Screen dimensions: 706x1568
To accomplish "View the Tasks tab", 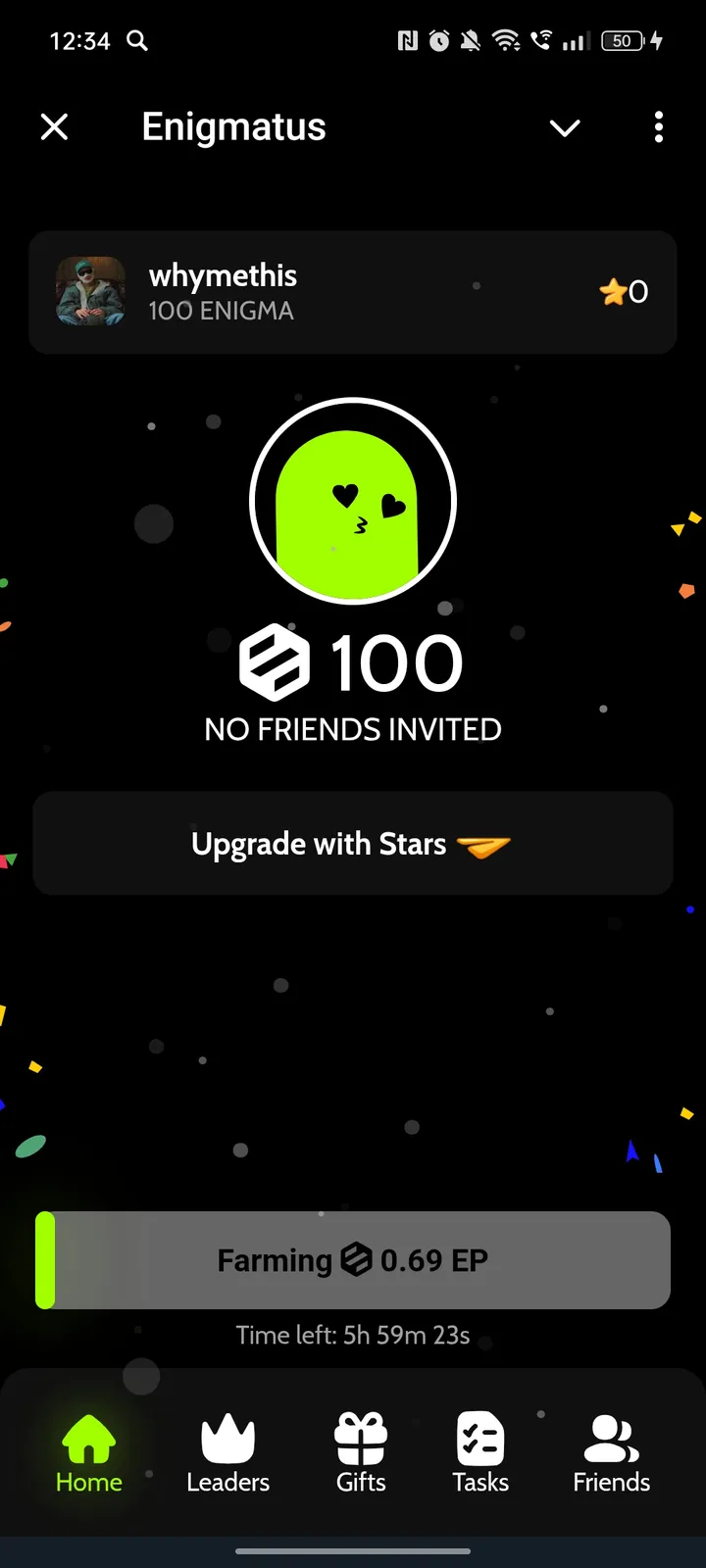I will click(480, 1453).
